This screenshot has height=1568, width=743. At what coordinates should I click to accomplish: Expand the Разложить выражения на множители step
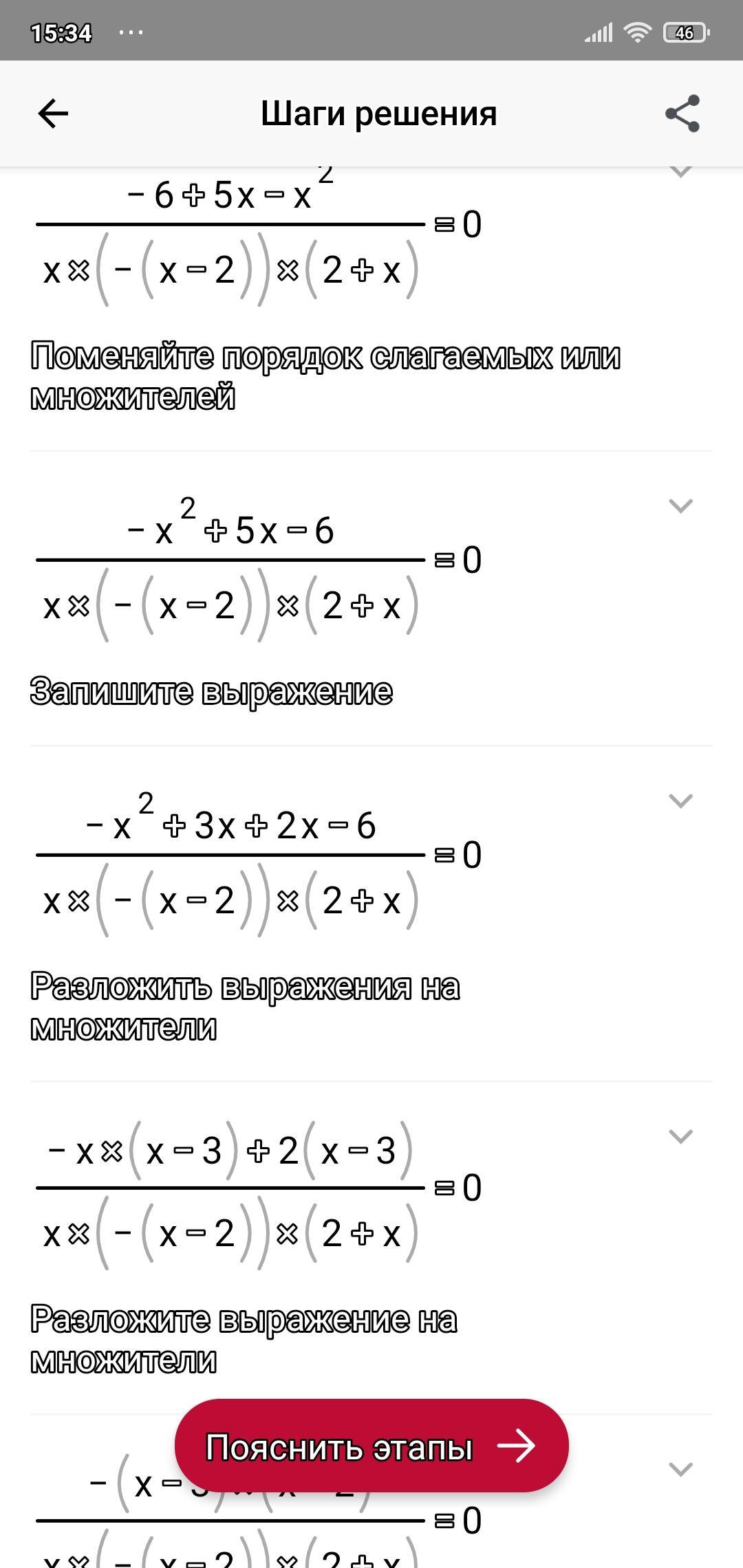click(680, 800)
